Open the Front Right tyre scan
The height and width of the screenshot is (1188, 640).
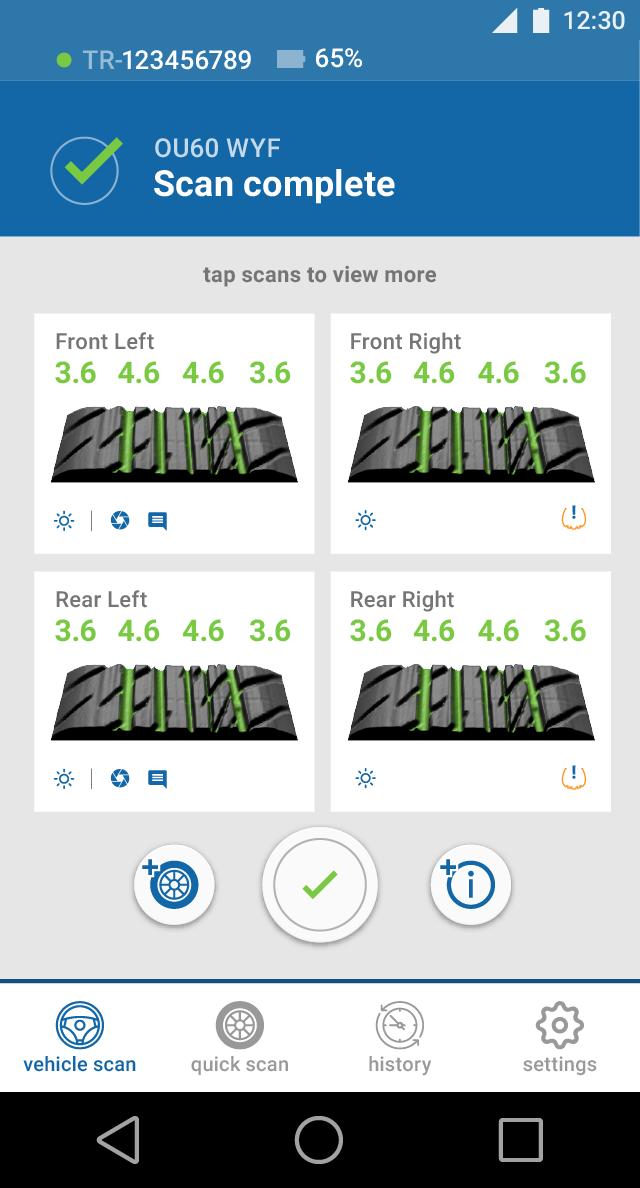[x=470, y=433]
